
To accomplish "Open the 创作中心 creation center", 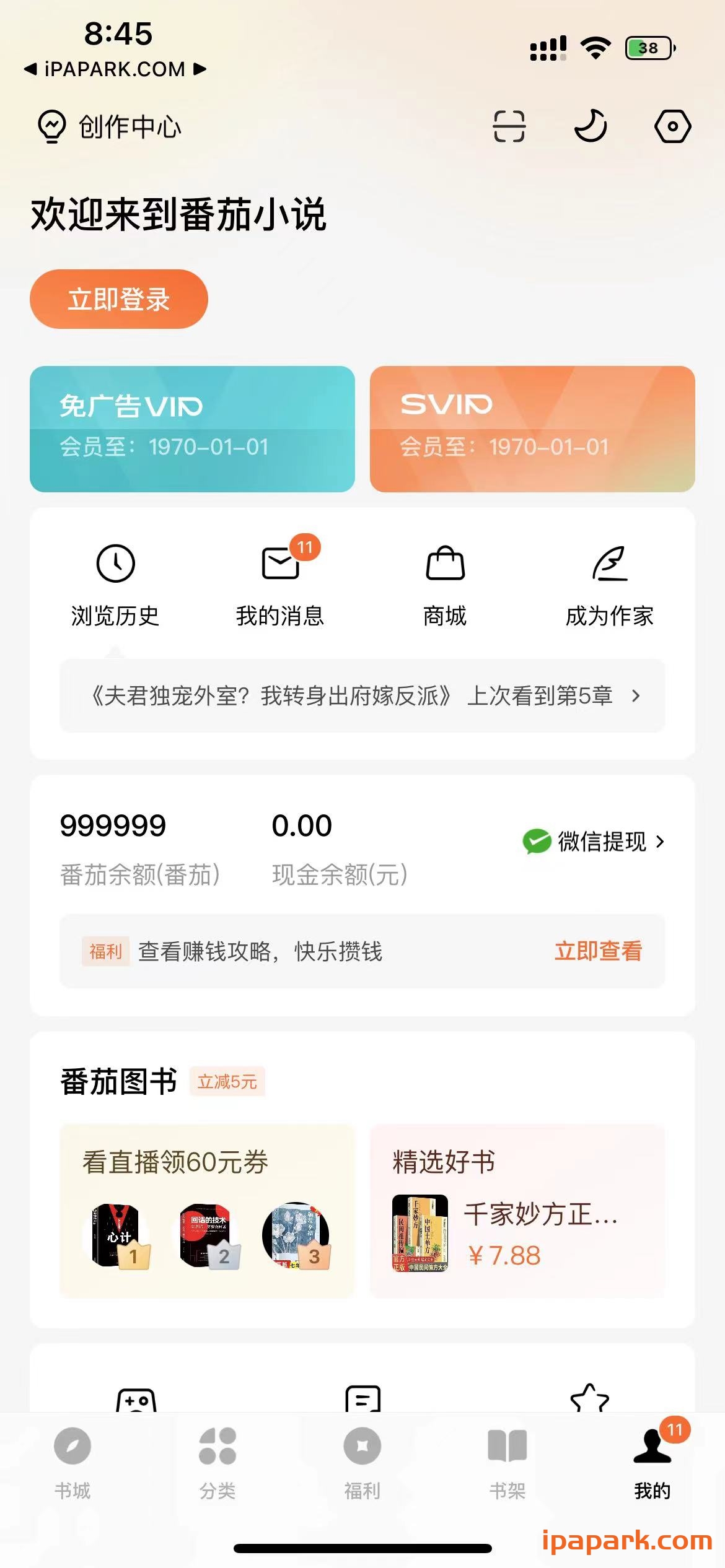I will pyautogui.click(x=108, y=126).
